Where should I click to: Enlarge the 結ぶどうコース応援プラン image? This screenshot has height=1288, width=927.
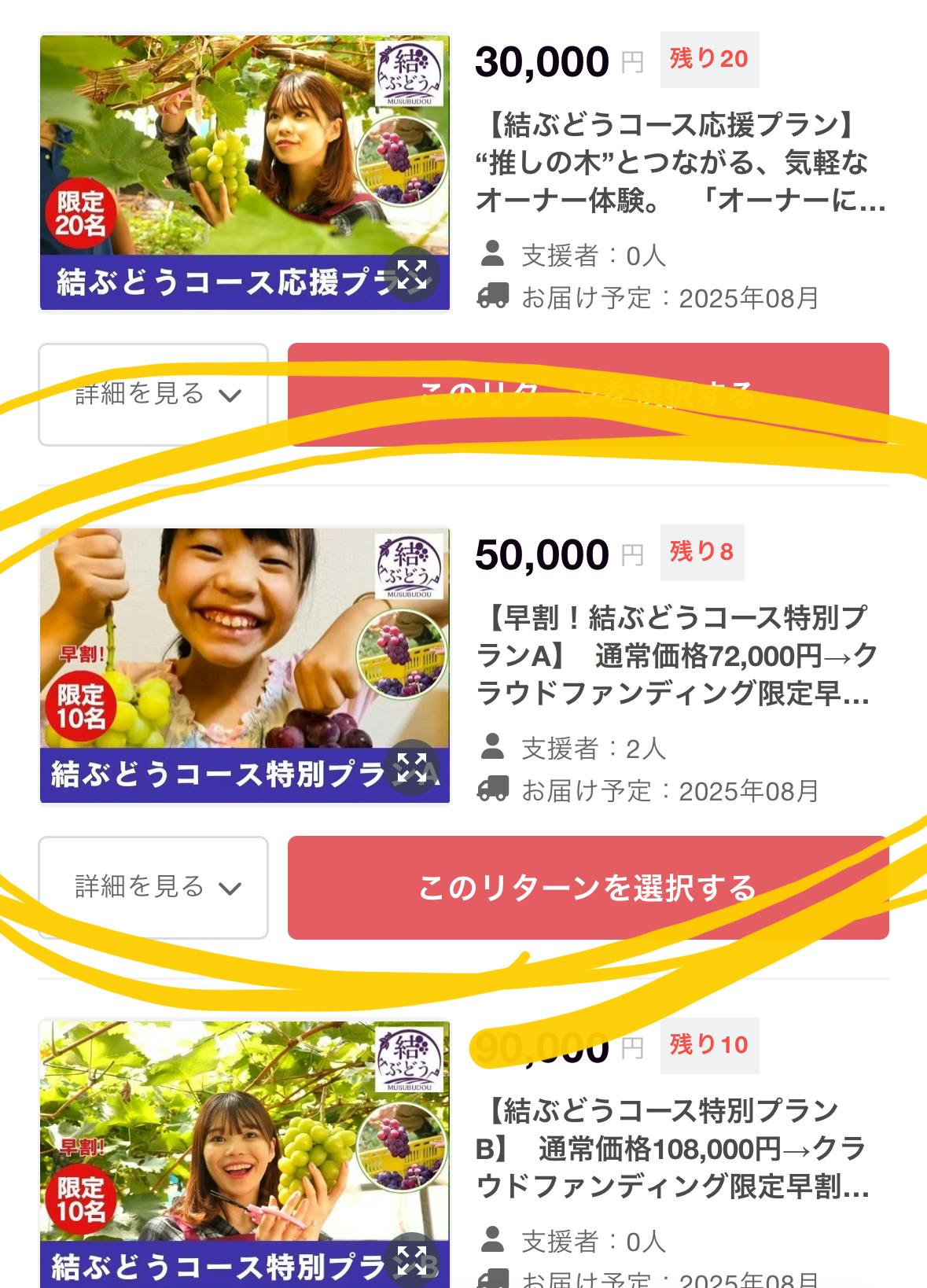[x=411, y=275]
